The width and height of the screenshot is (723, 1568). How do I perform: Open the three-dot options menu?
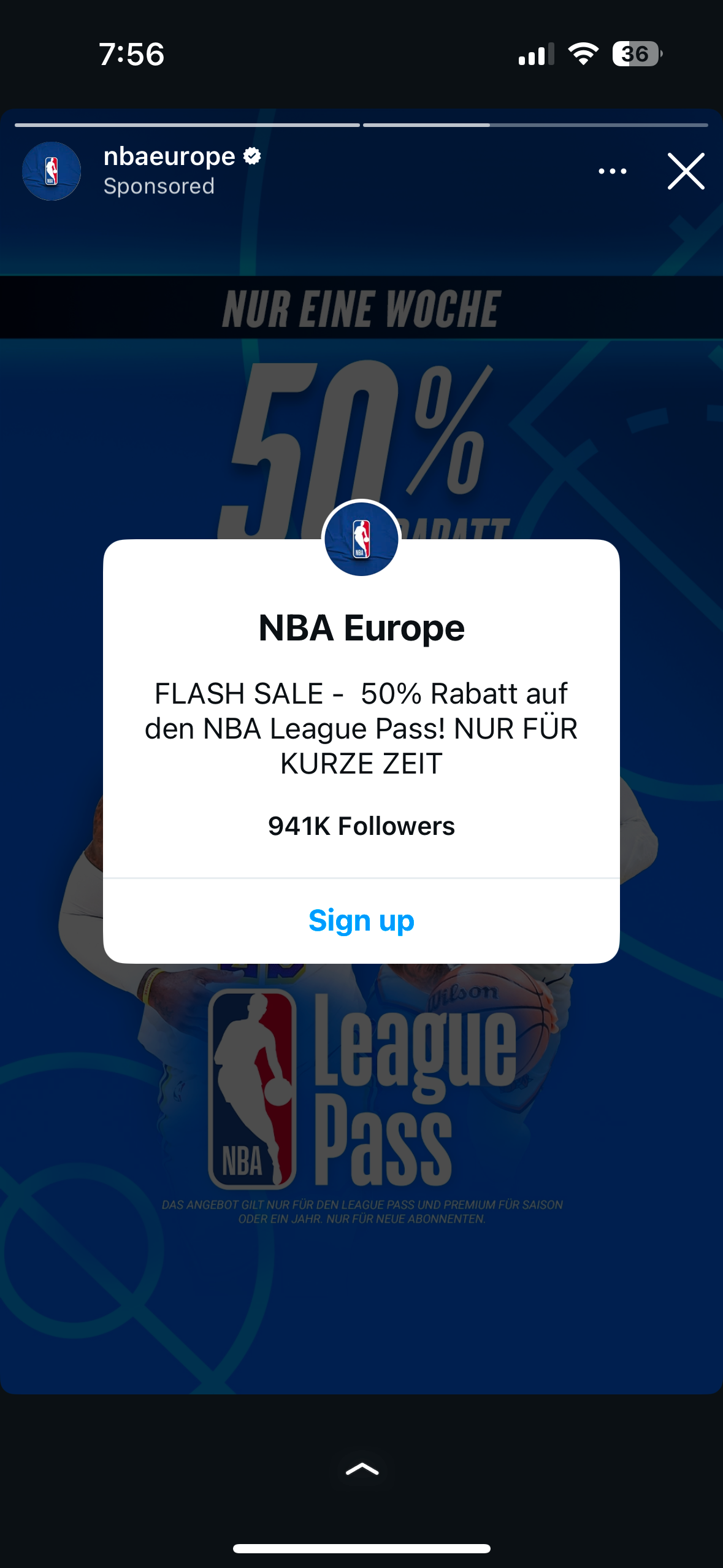(x=612, y=171)
